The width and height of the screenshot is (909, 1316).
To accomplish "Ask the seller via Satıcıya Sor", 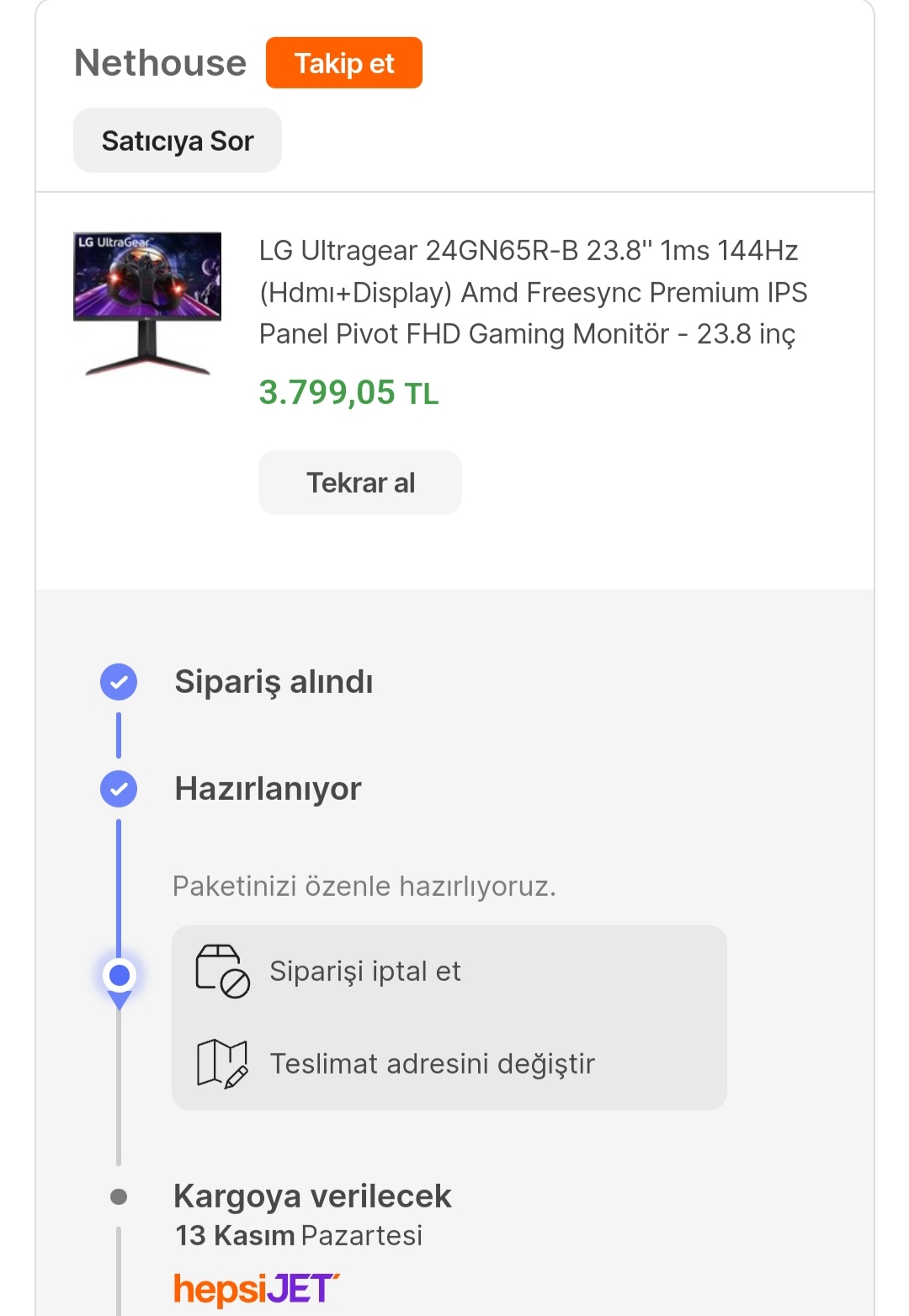I will click(x=178, y=141).
